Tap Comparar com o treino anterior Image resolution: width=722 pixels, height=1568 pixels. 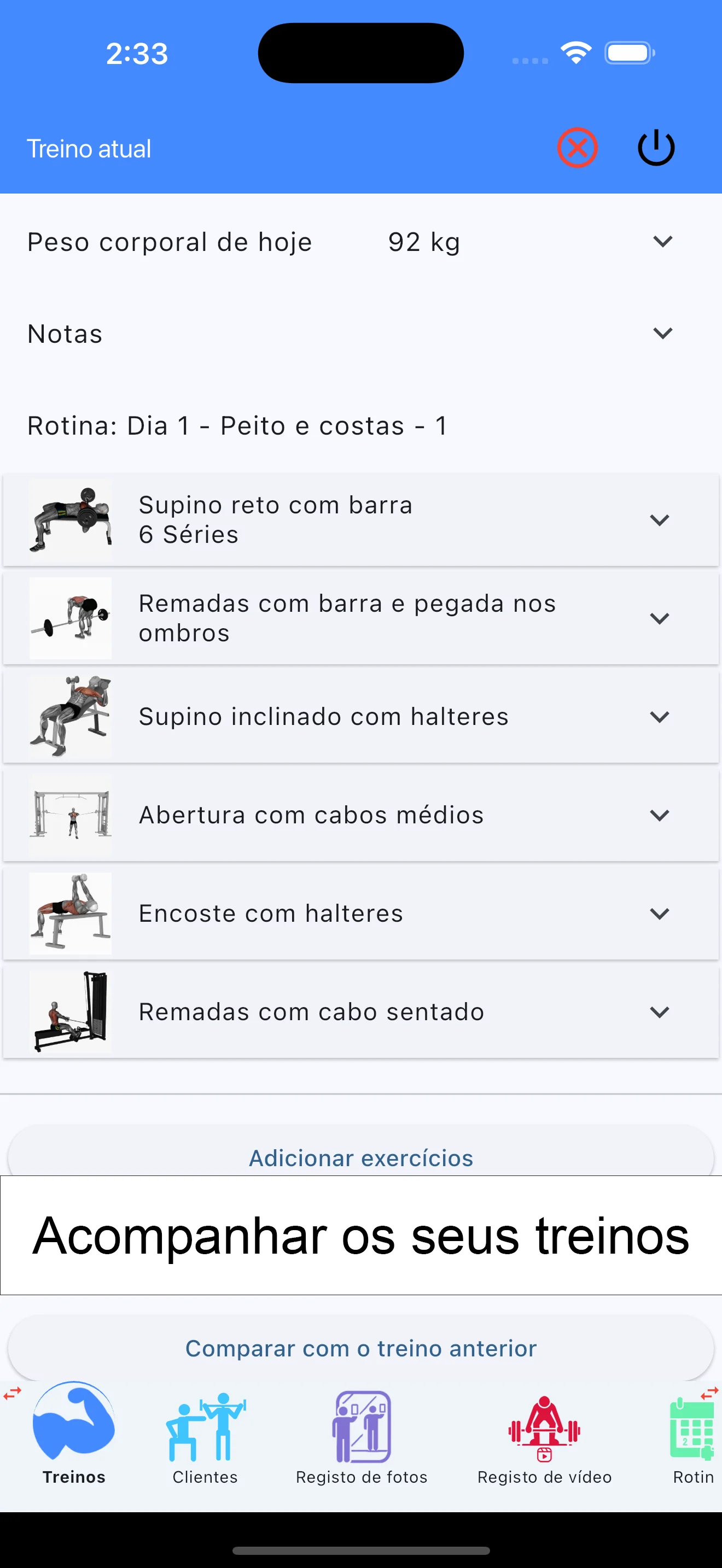[360, 1348]
